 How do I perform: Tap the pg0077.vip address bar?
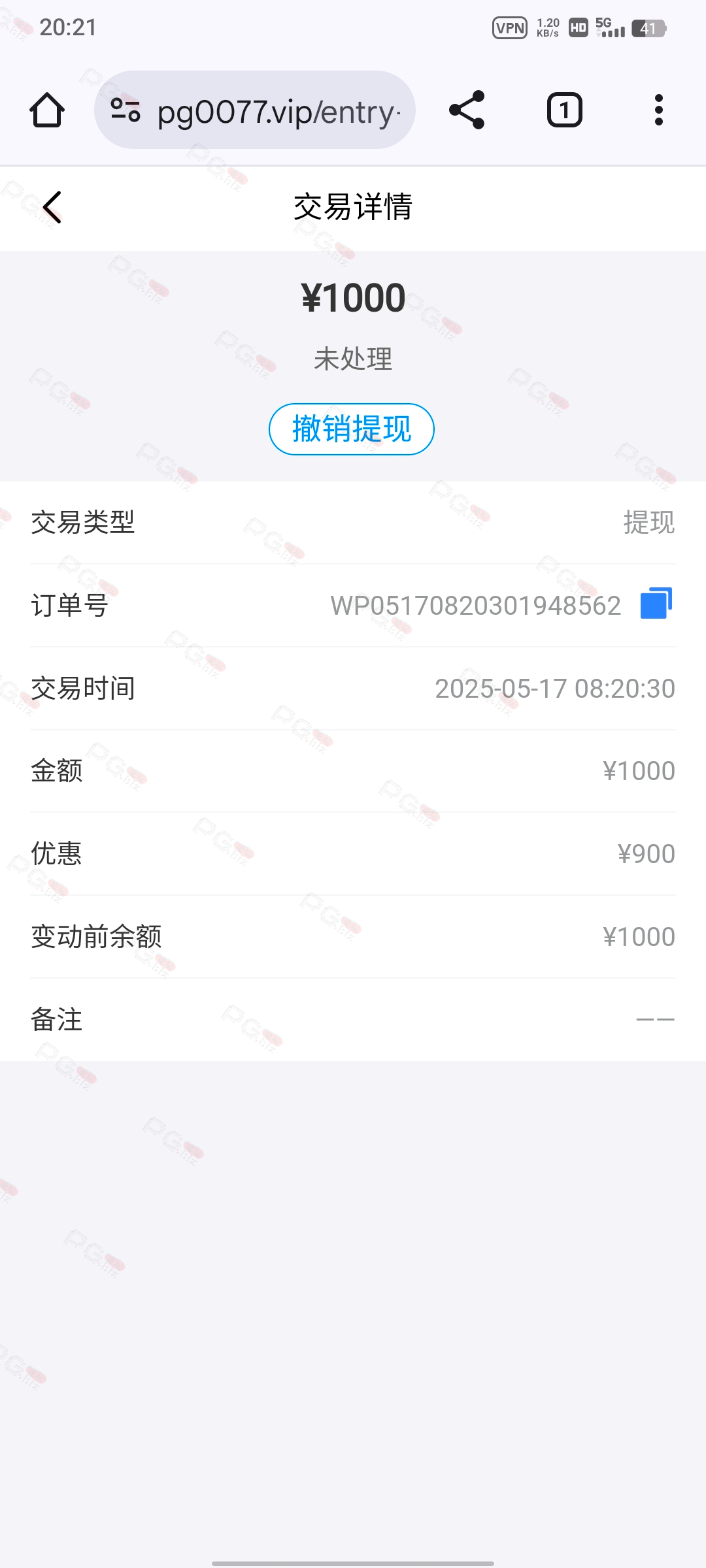[x=255, y=110]
